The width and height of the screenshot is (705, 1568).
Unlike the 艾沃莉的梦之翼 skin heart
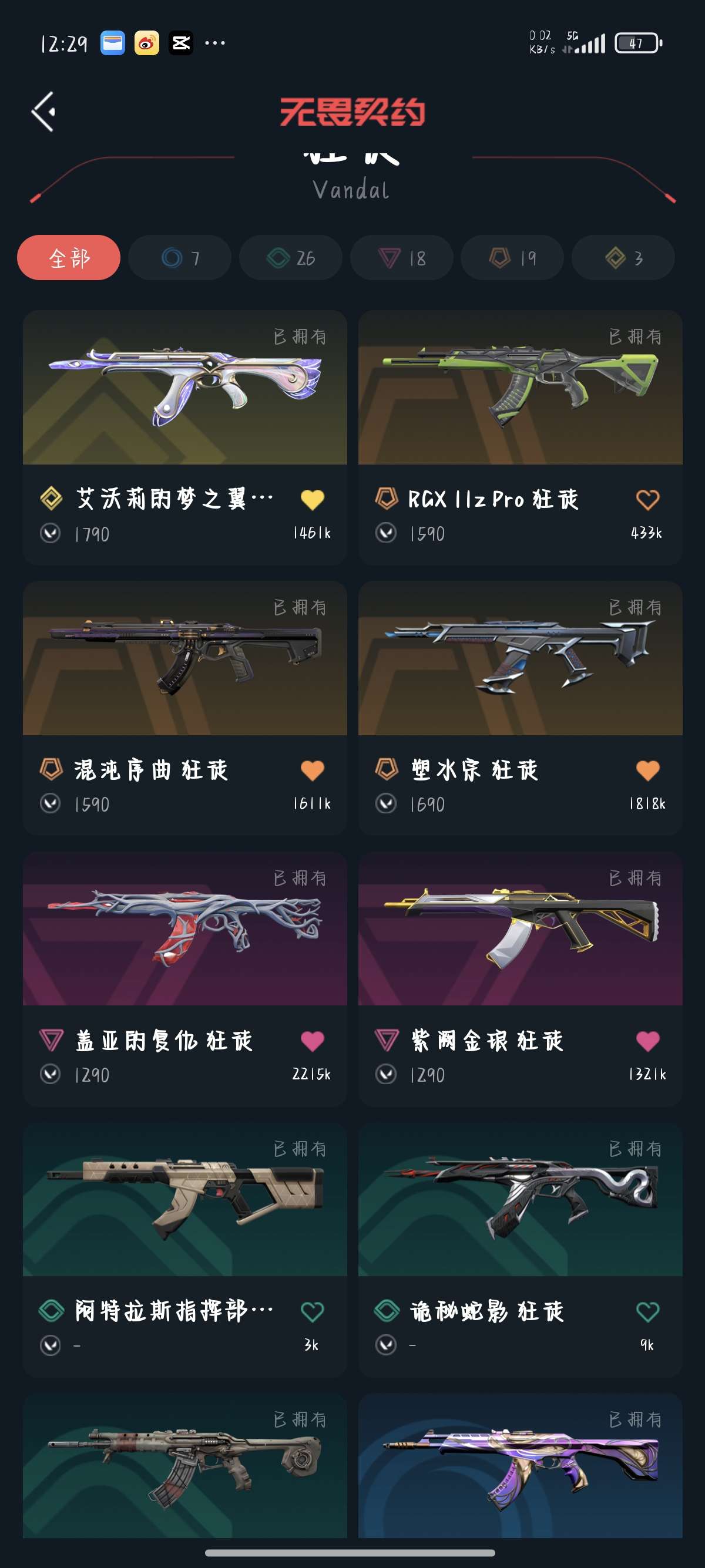point(313,500)
